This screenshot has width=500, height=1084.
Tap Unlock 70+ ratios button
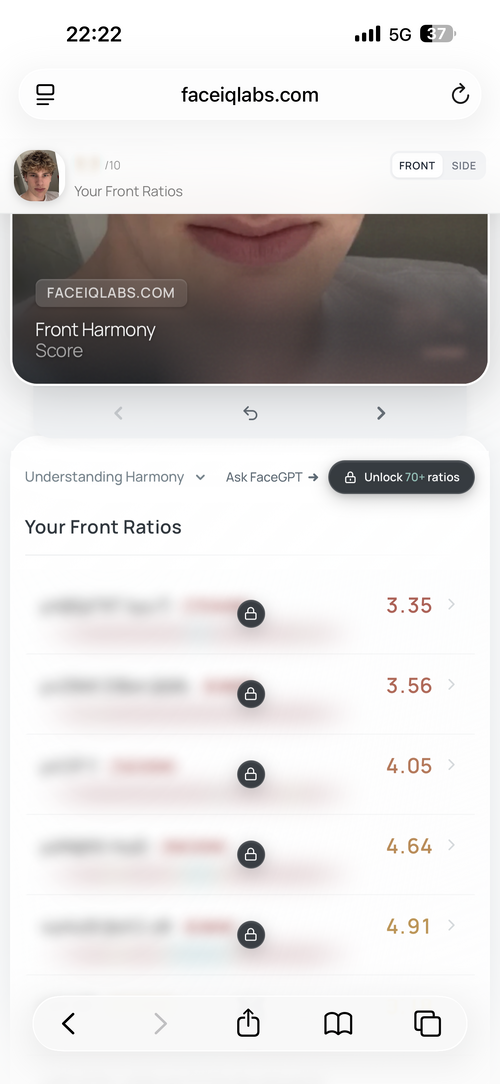401,477
